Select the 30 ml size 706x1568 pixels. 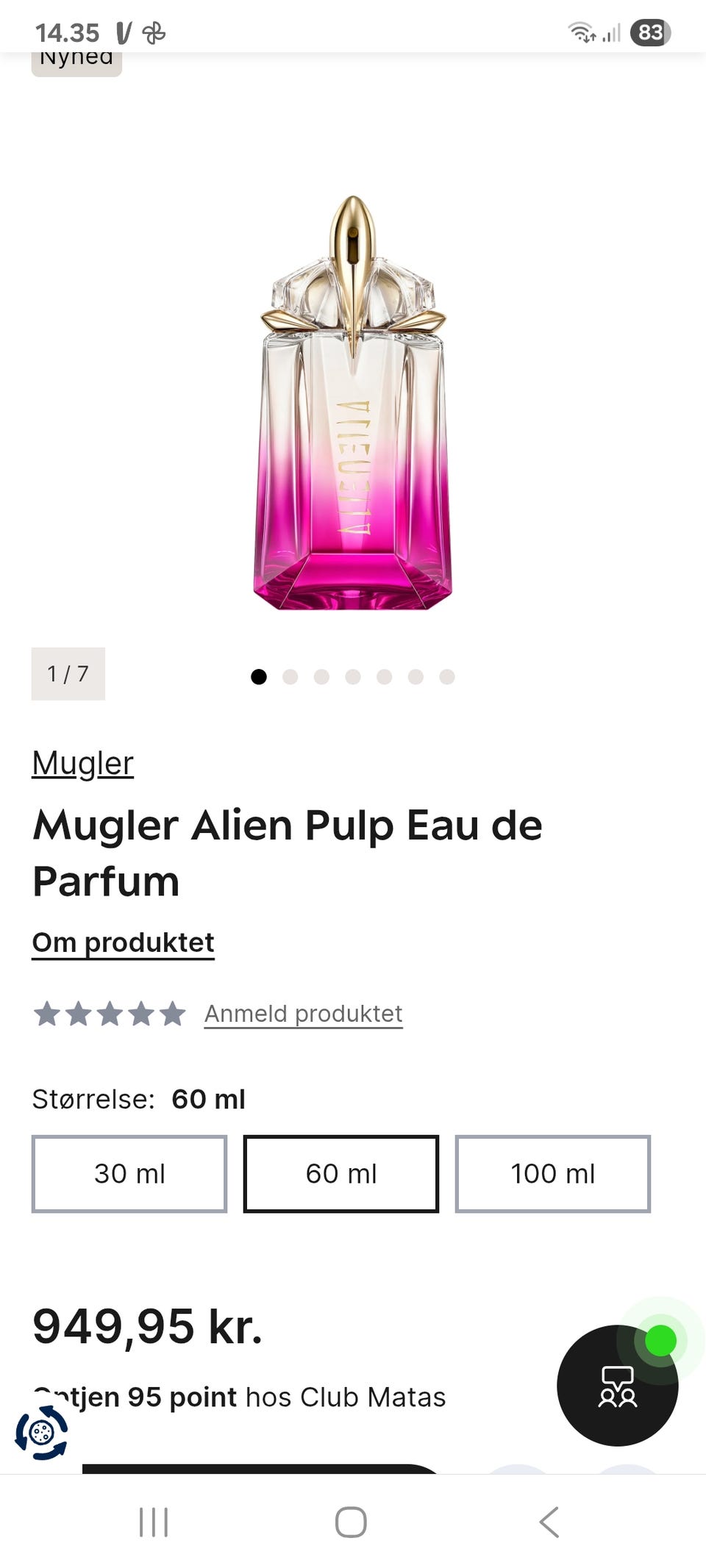129,1174
